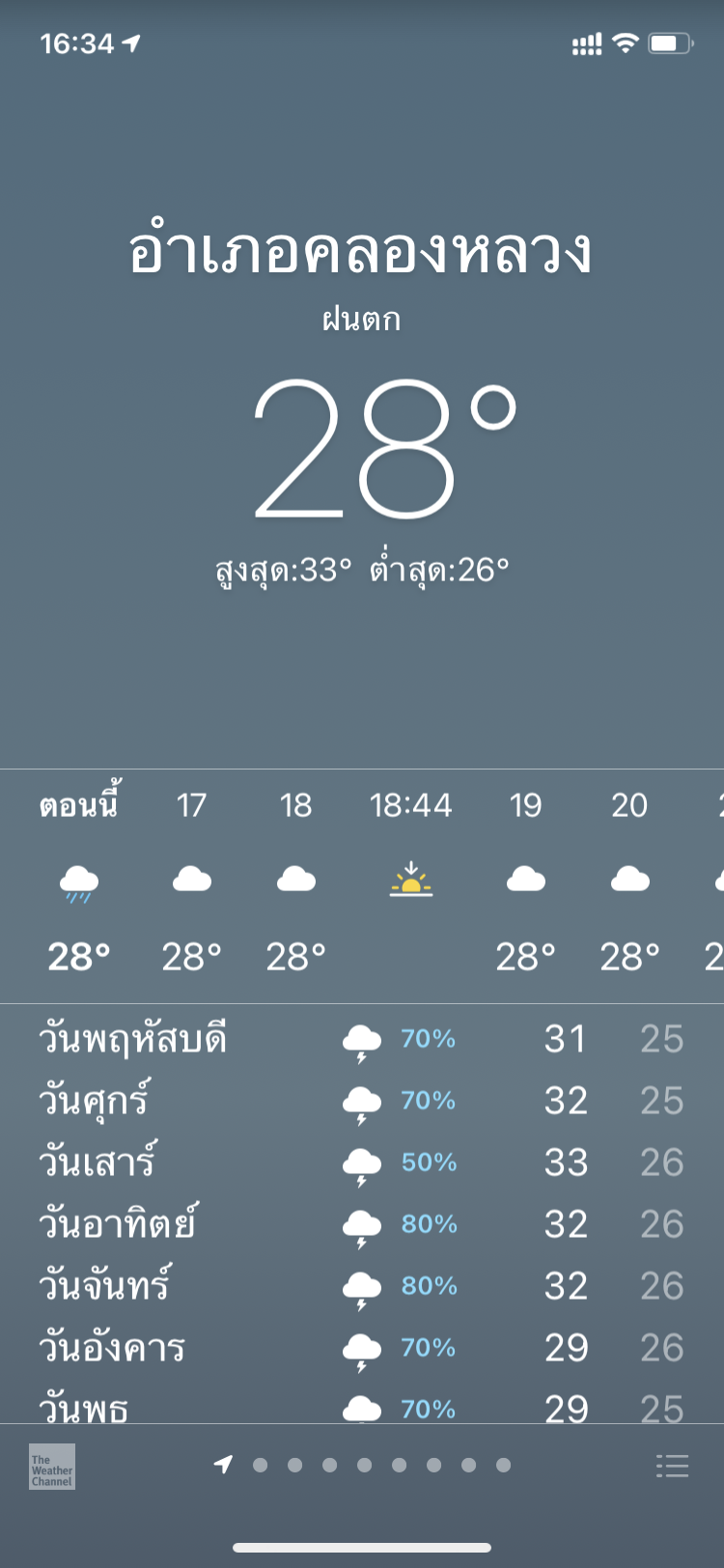Open the city list icon
724x1568 pixels.
pos(672,1466)
